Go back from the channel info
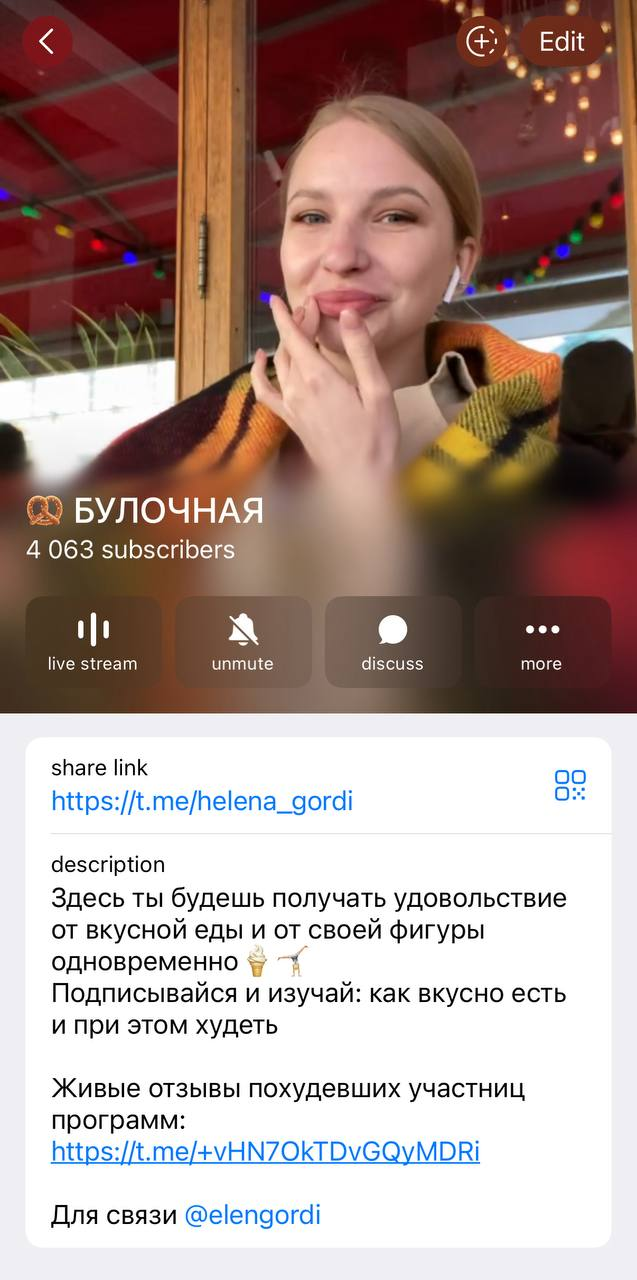Image resolution: width=637 pixels, height=1280 pixels. 46,42
